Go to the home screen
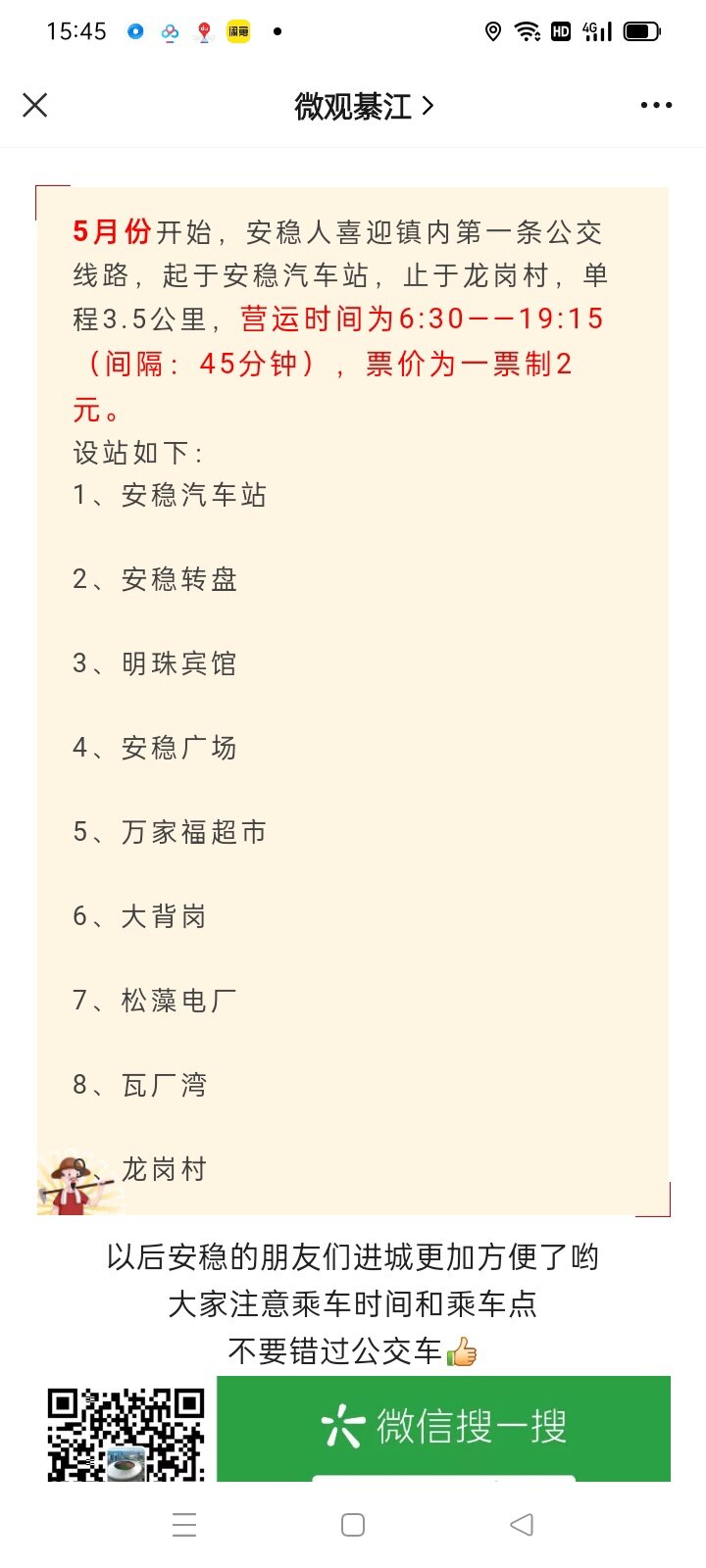706x1568 pixels. pos(353,1524)
